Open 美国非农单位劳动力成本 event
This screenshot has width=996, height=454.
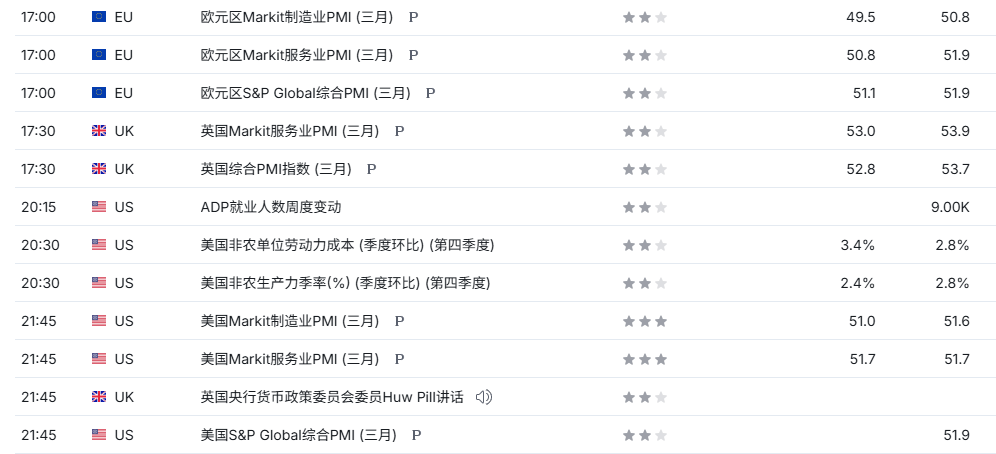point(348,245)
